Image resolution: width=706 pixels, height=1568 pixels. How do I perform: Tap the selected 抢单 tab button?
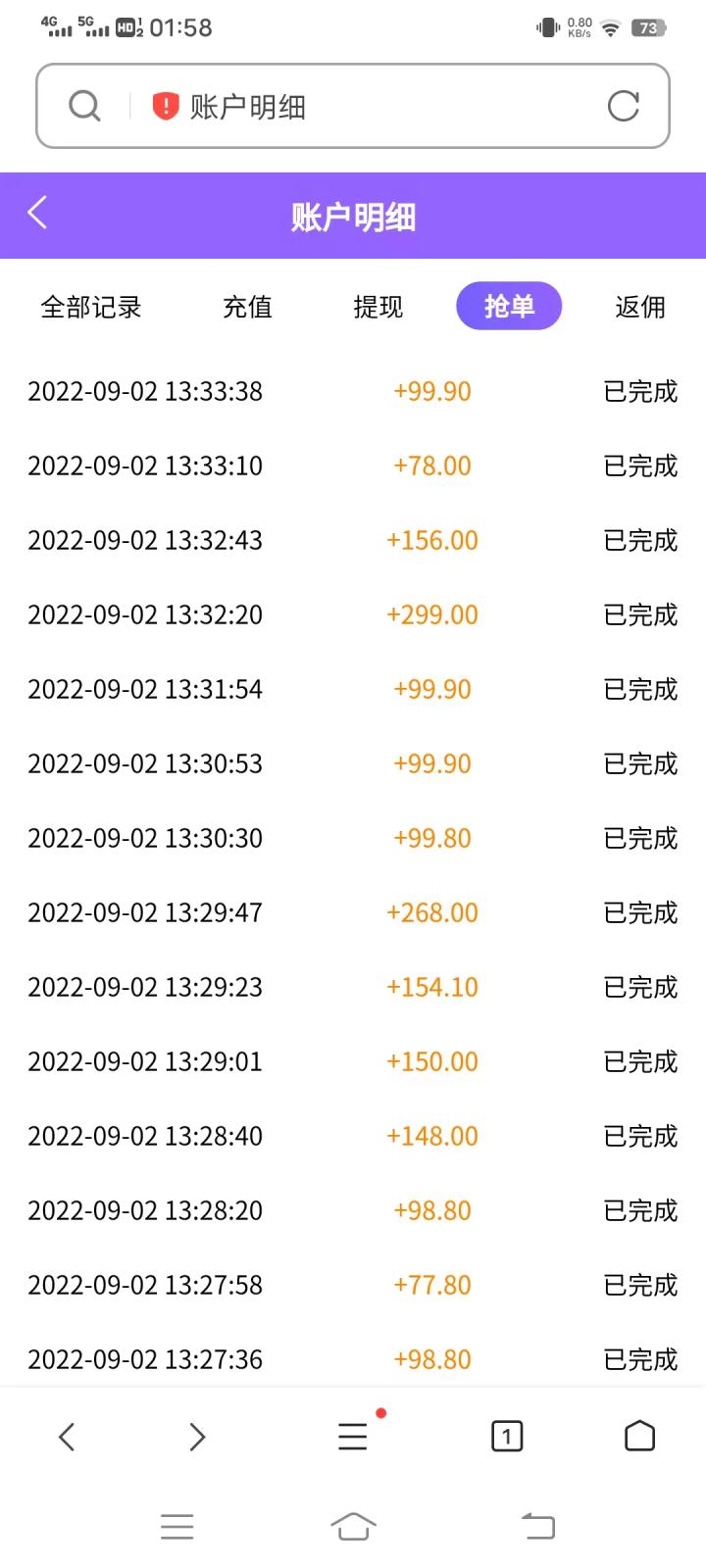(509, 306)
